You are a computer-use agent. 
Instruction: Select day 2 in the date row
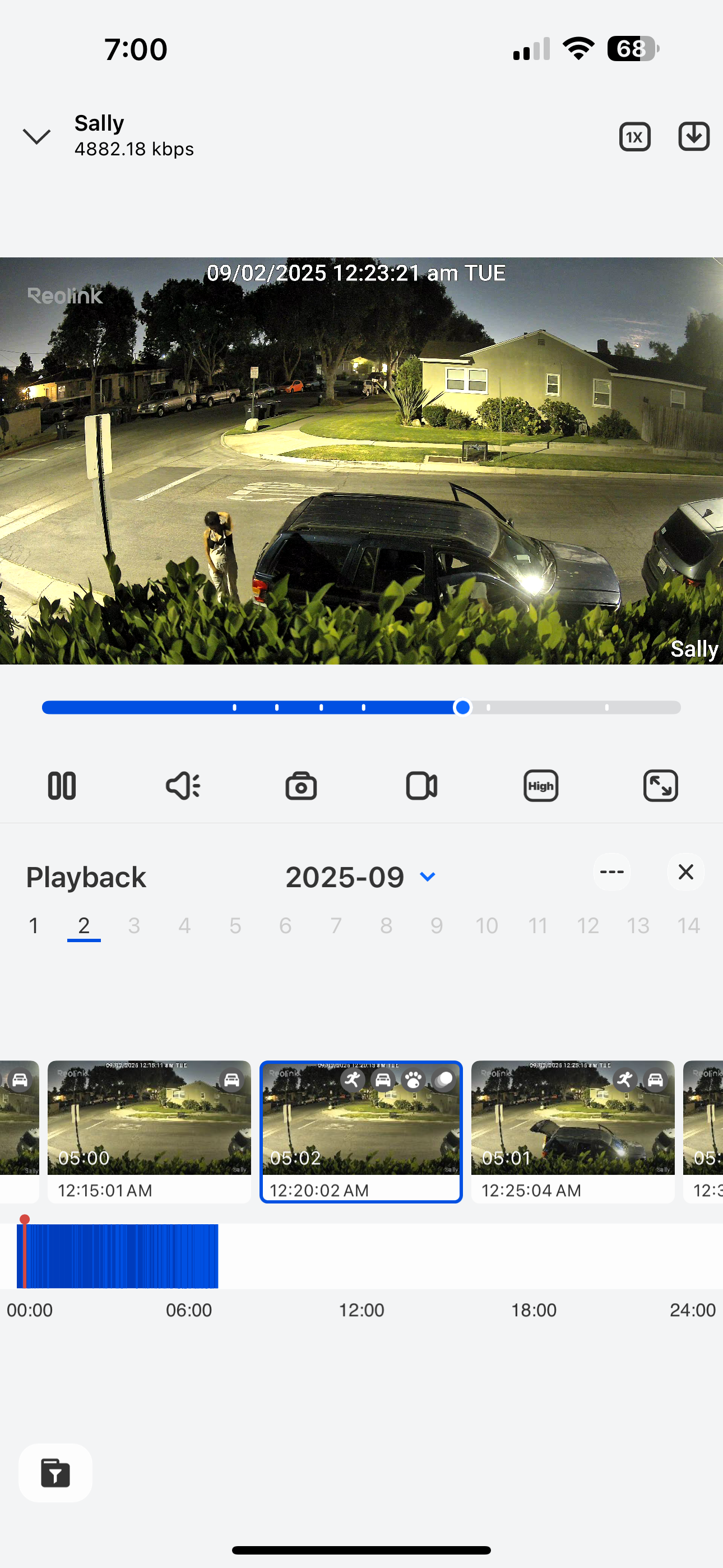click(84, 926)
